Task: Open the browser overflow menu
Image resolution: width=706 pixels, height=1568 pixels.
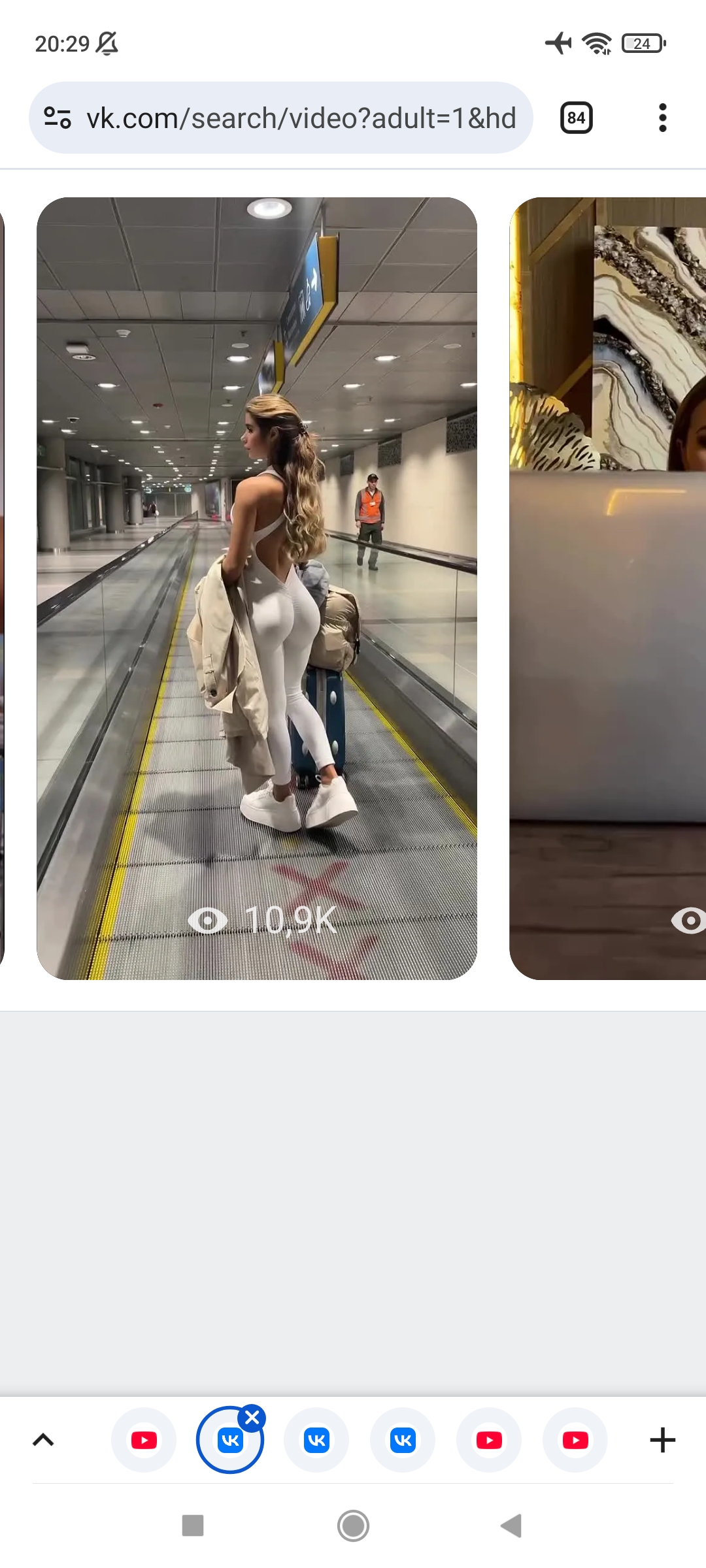Action: point(663,118)
